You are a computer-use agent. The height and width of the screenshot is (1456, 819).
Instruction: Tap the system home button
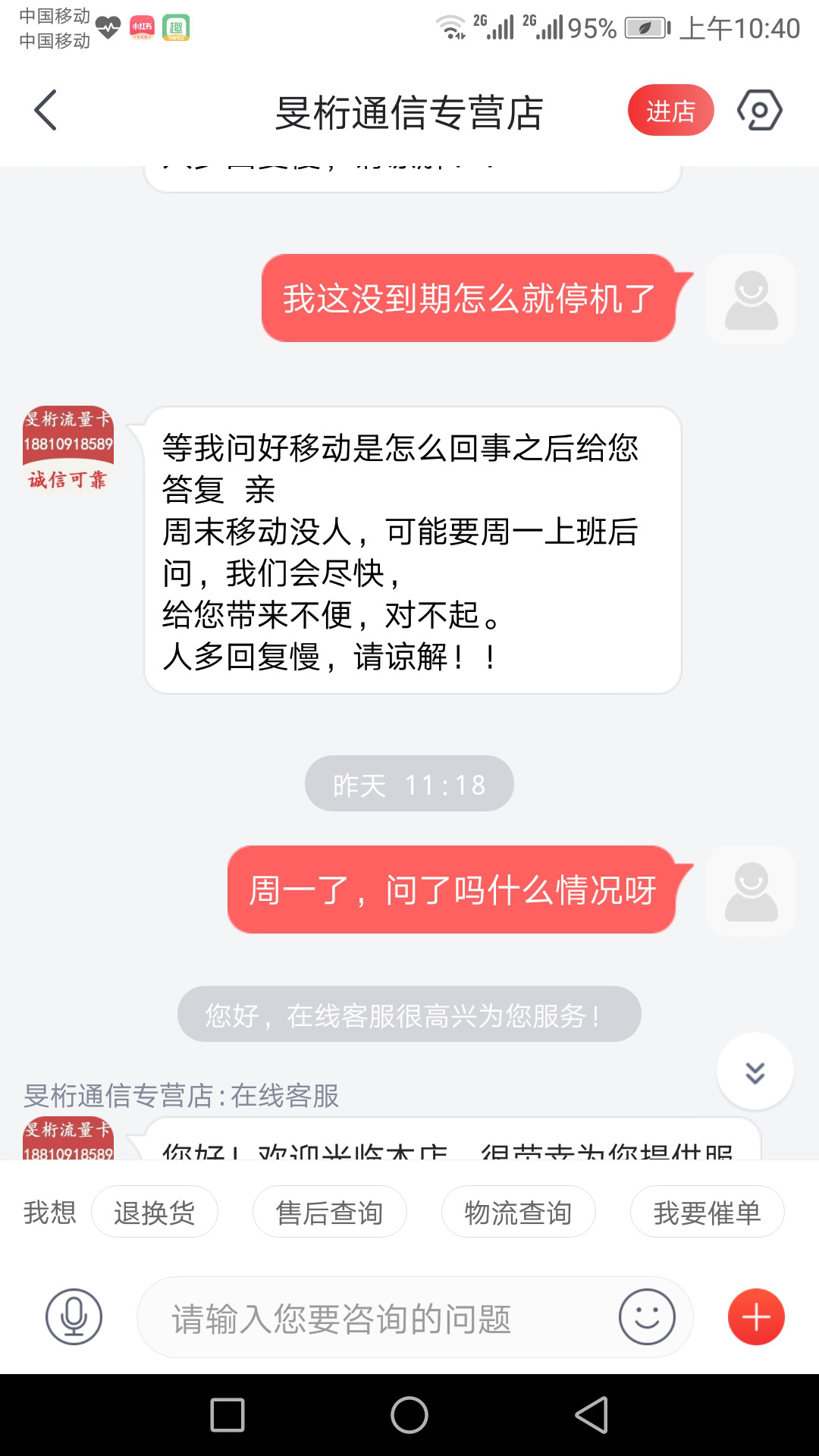point(409,1415)
